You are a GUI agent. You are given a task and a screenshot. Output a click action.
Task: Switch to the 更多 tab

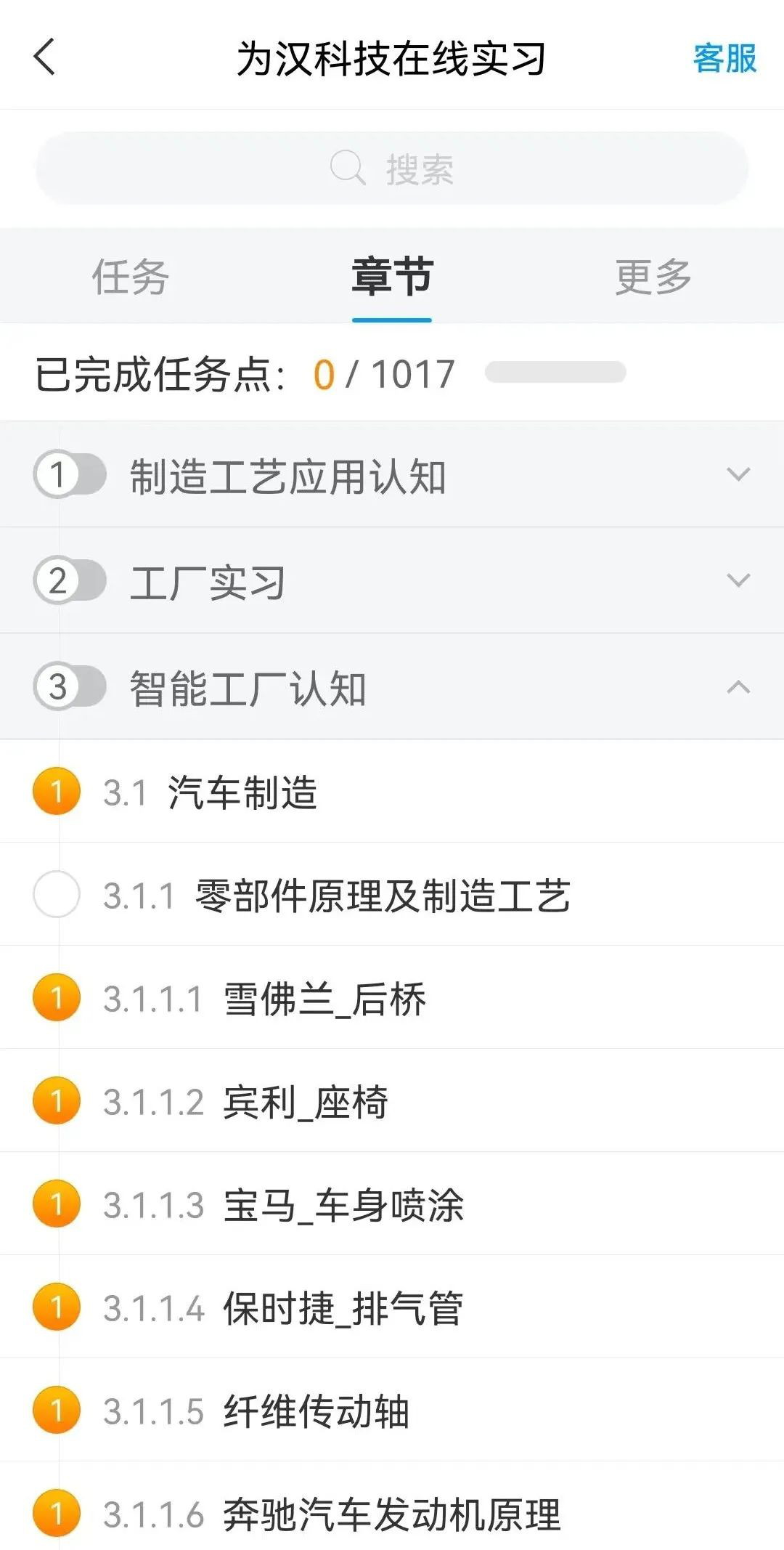coord(653,276)
